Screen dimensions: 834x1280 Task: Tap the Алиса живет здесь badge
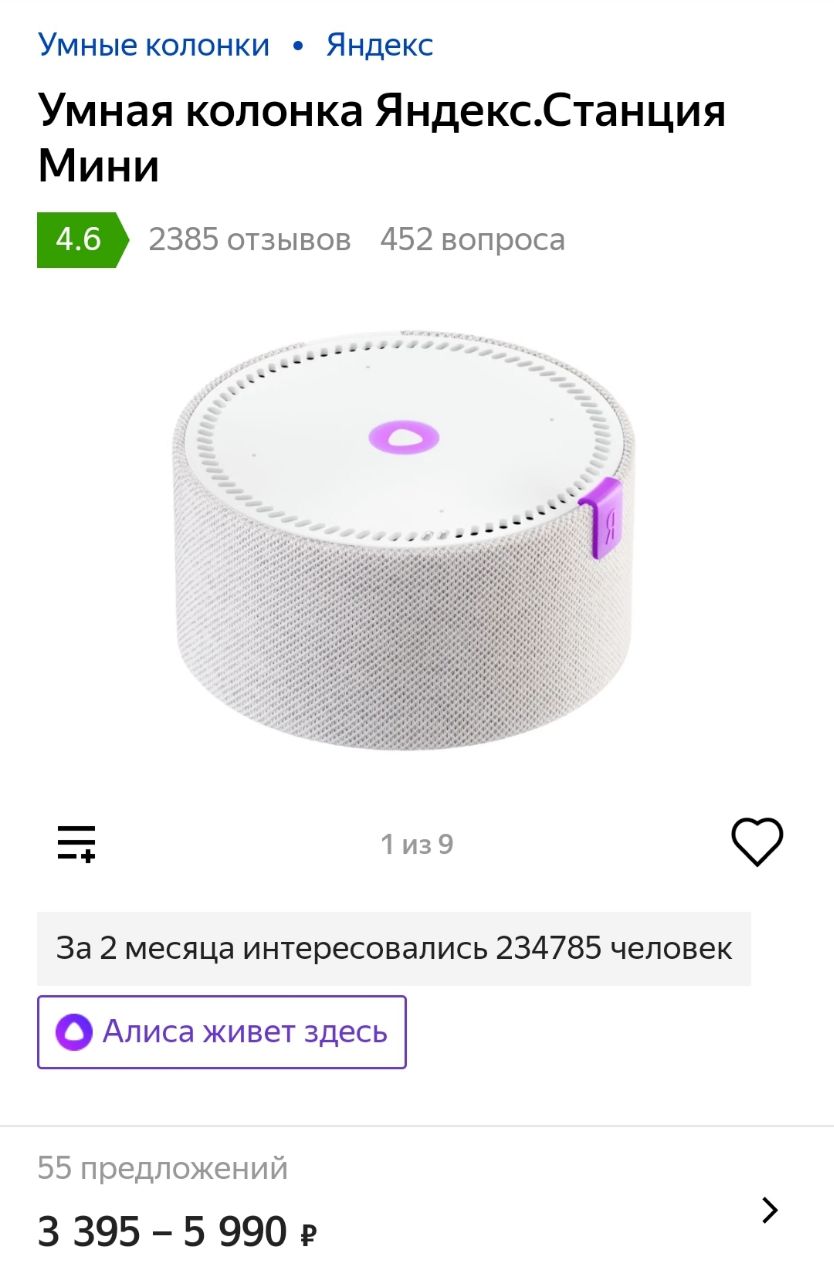[x=222, y=1032]
